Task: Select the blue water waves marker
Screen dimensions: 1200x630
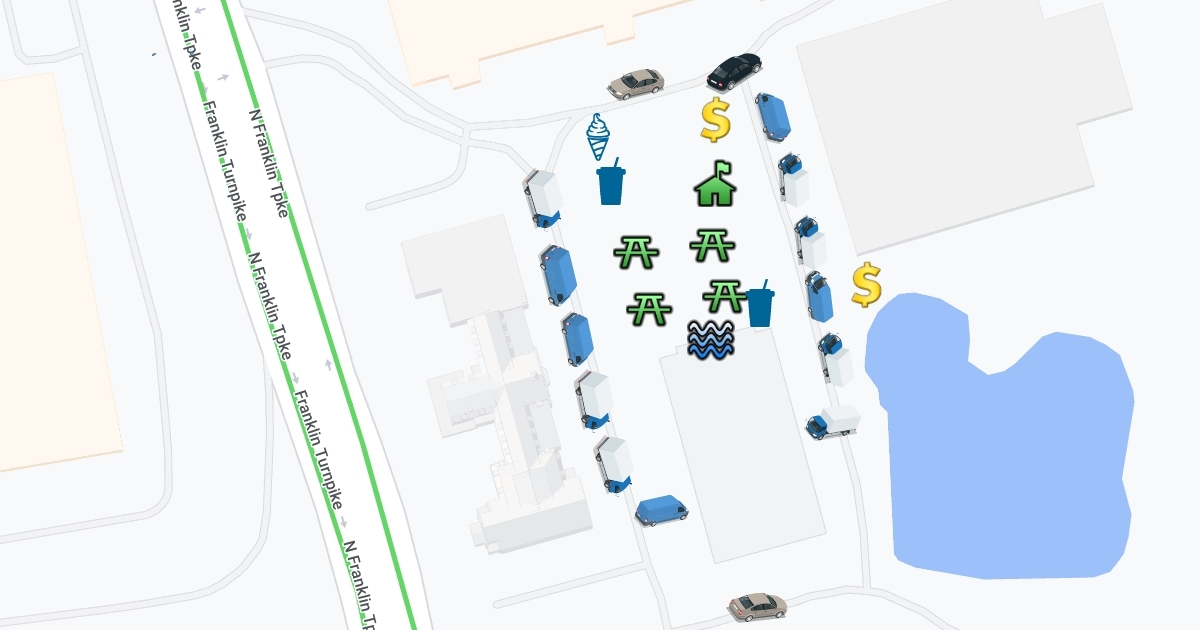Action: click(x=712, y=340)
